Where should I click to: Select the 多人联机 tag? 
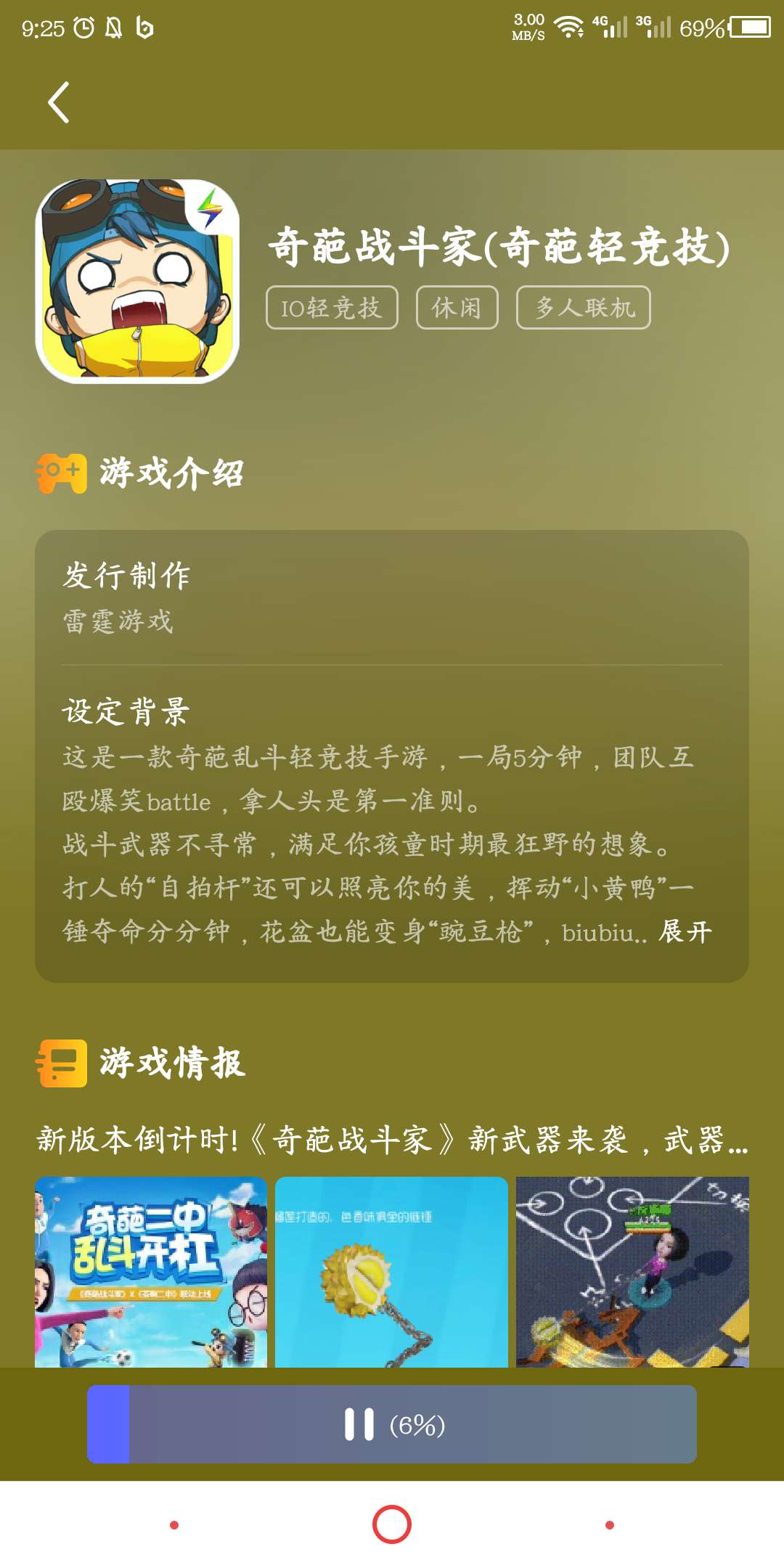(x=583, y=308)
